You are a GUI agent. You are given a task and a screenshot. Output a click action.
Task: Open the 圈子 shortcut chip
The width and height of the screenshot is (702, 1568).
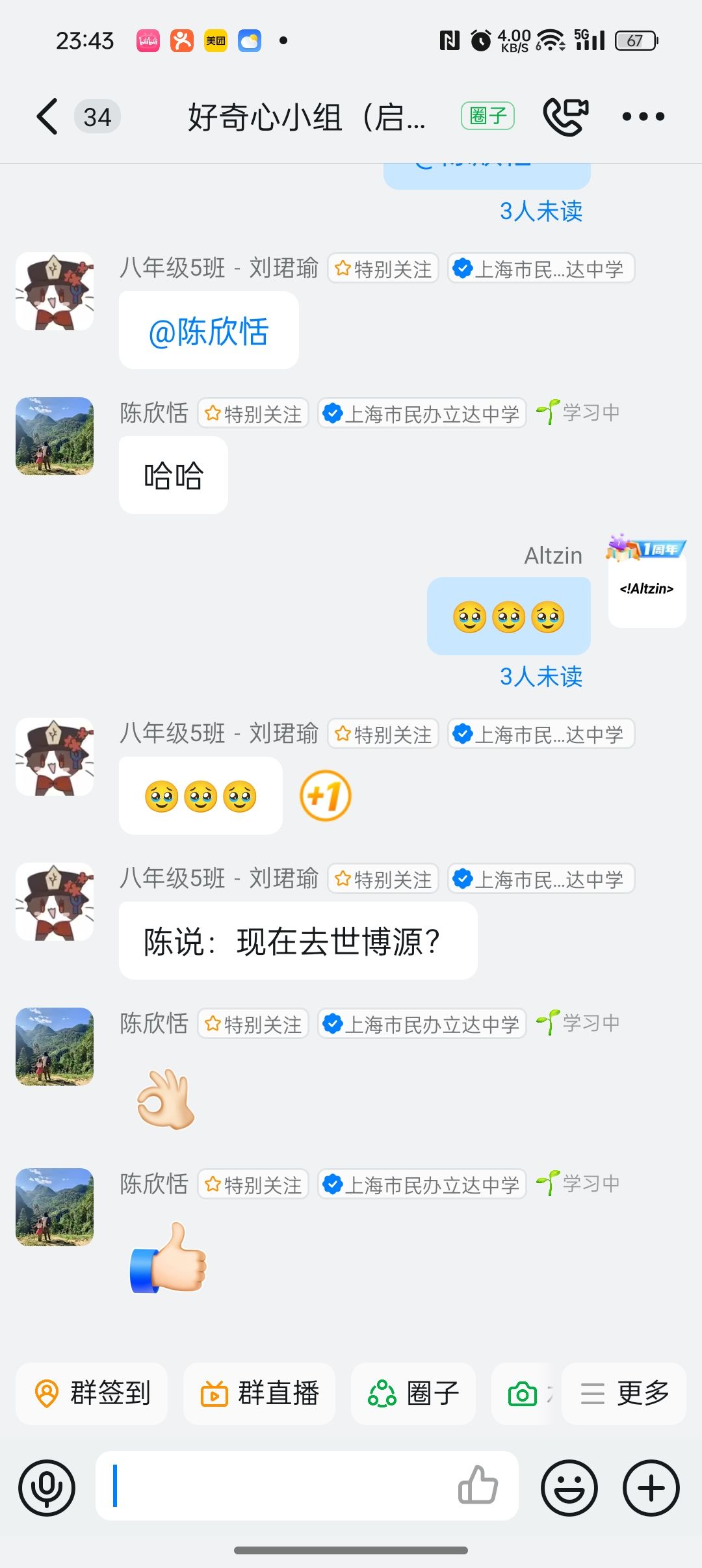click(x=413, y=1393)
